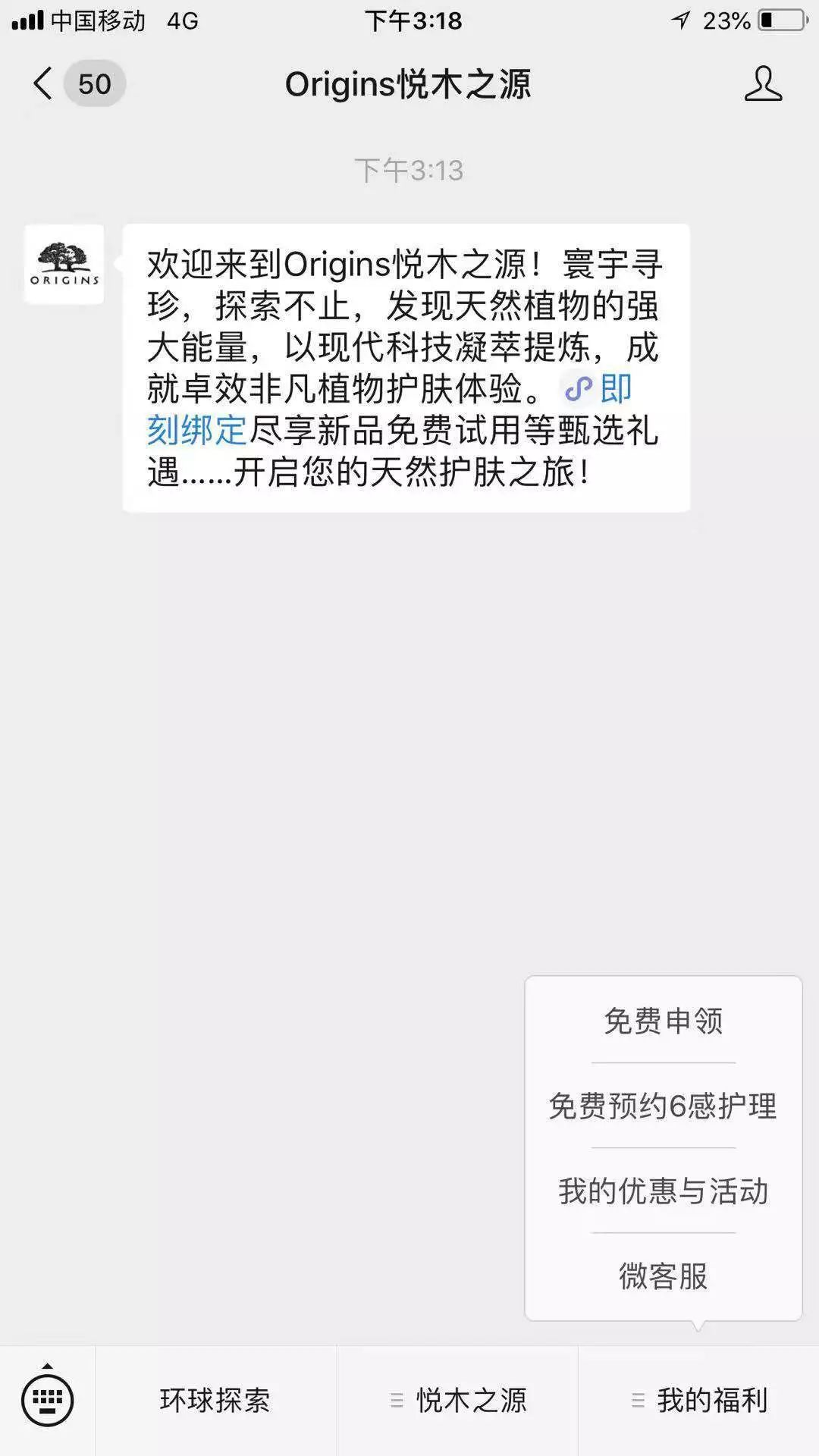Choose 免费预约6感护理 in the menu

click(x=664, y=1106)
